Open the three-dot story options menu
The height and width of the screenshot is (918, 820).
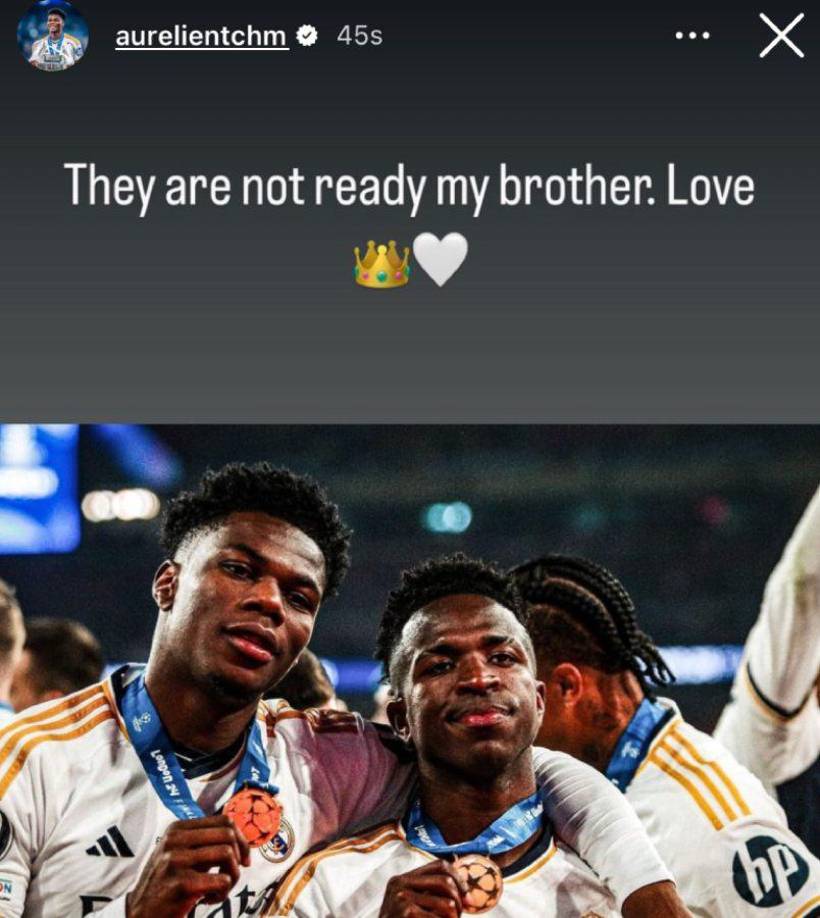[x=692, y=36]
